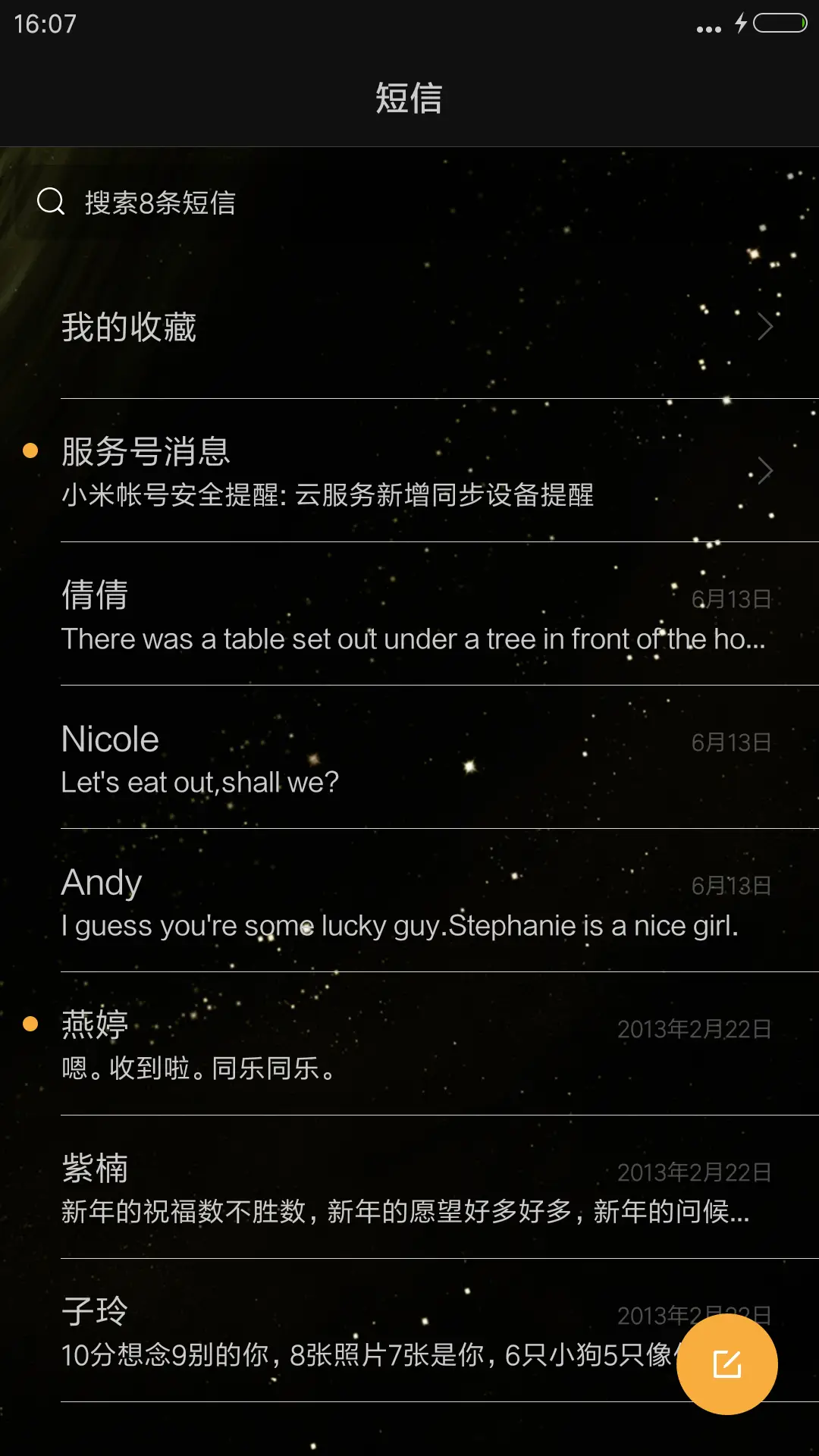
Task: Compose a new SMS message
Action: click(726, 1364)
